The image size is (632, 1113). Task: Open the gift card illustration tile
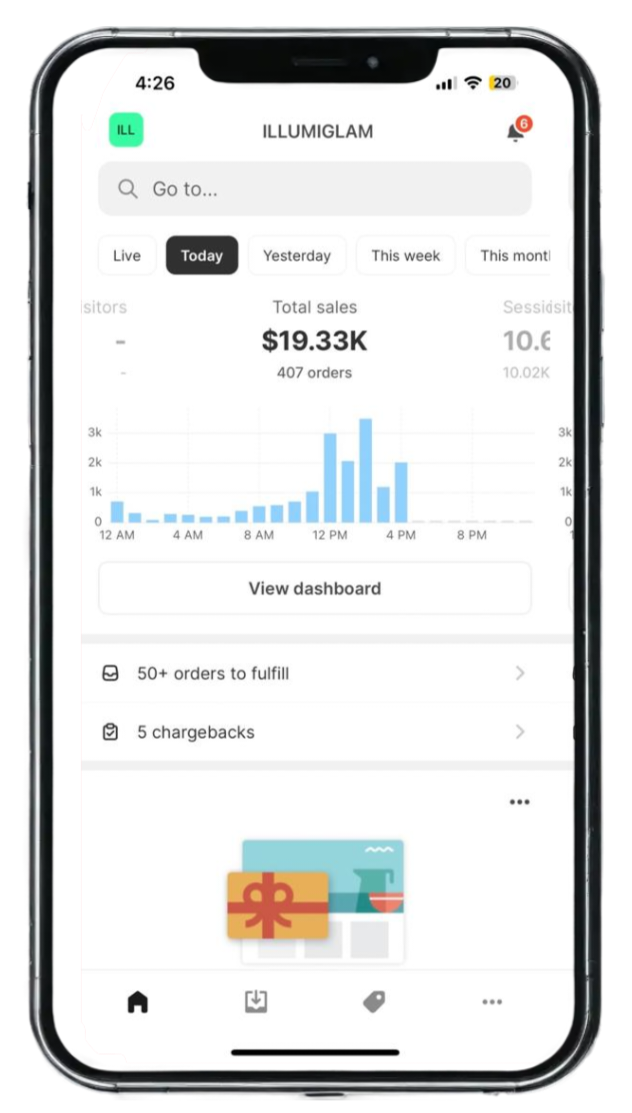(316, 902)
